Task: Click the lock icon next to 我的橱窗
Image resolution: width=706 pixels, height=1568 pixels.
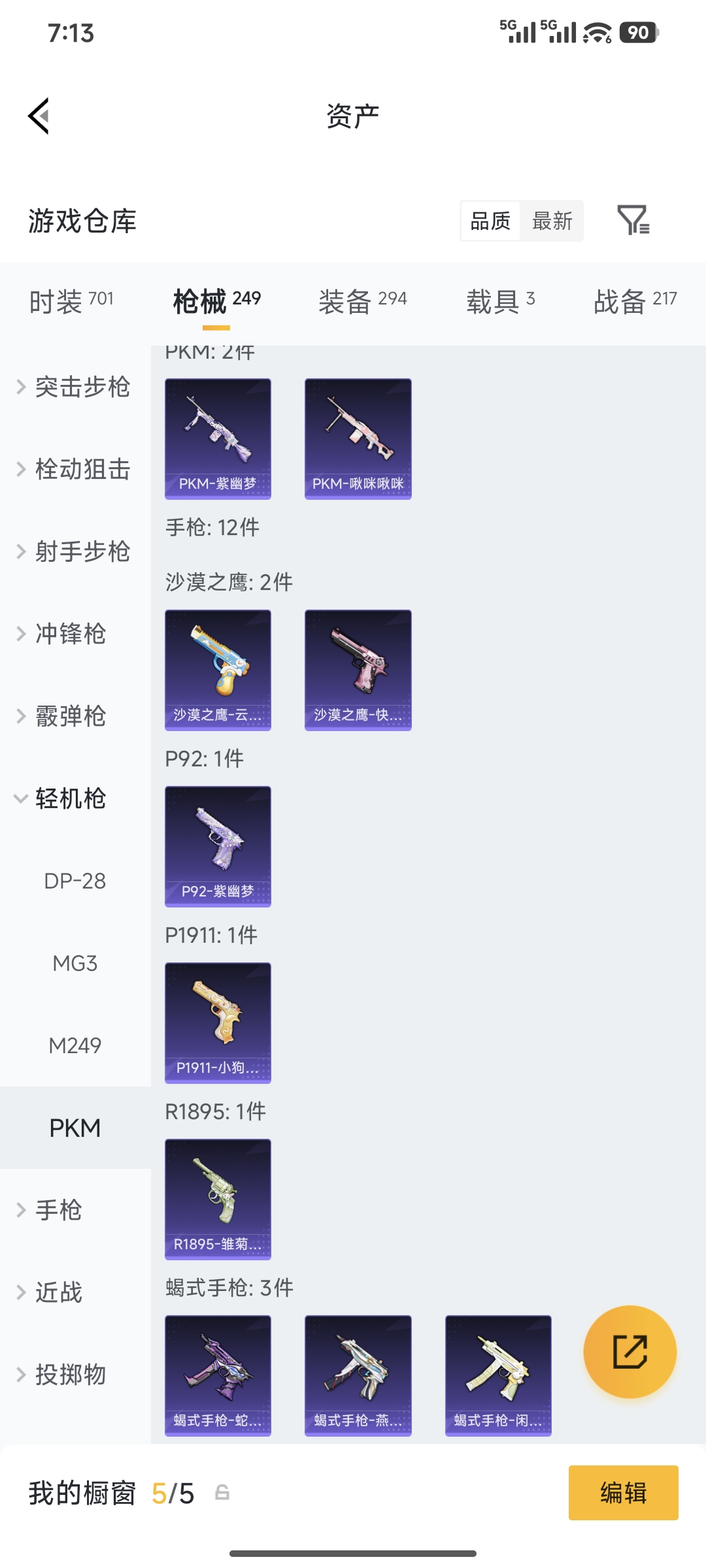Action: pos(222,1494)
